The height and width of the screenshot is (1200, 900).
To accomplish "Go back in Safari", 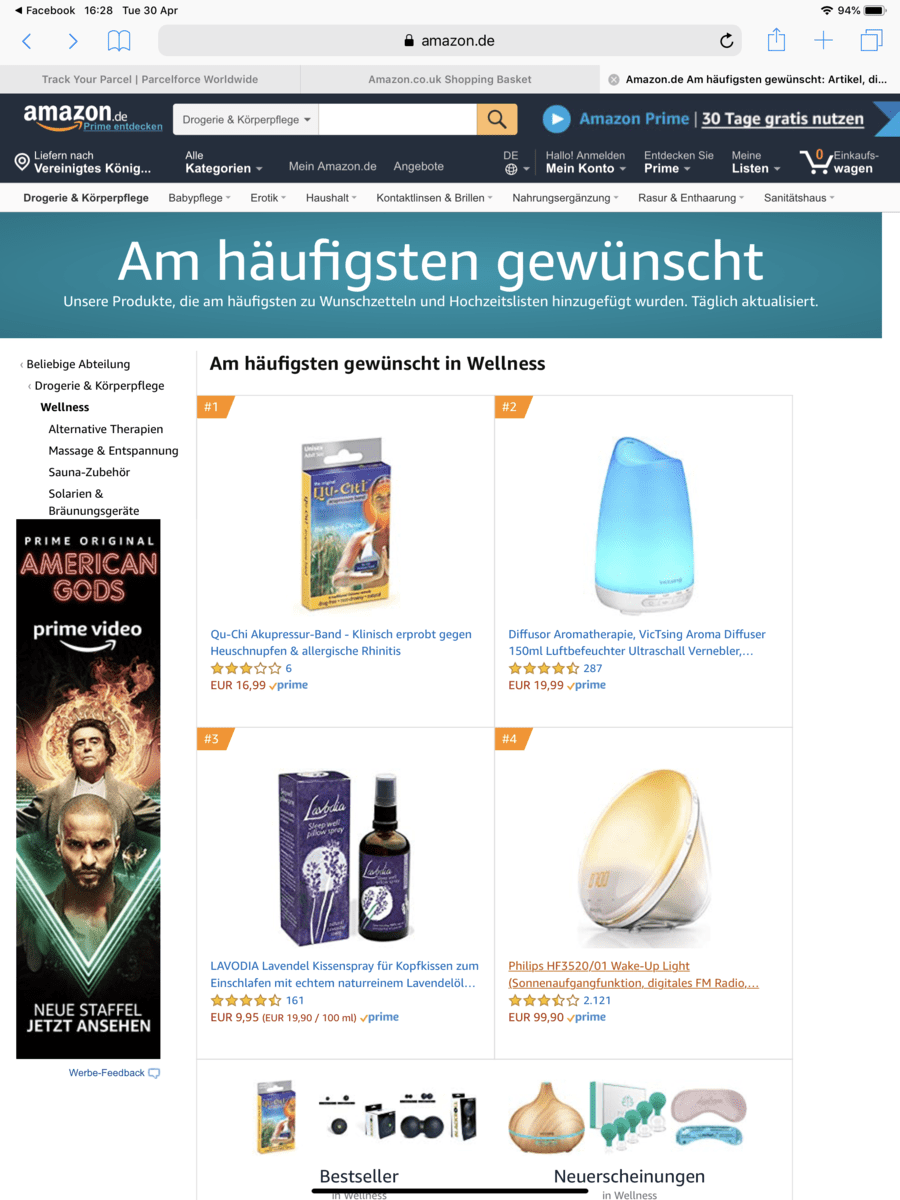I will [x=27, y=41].
